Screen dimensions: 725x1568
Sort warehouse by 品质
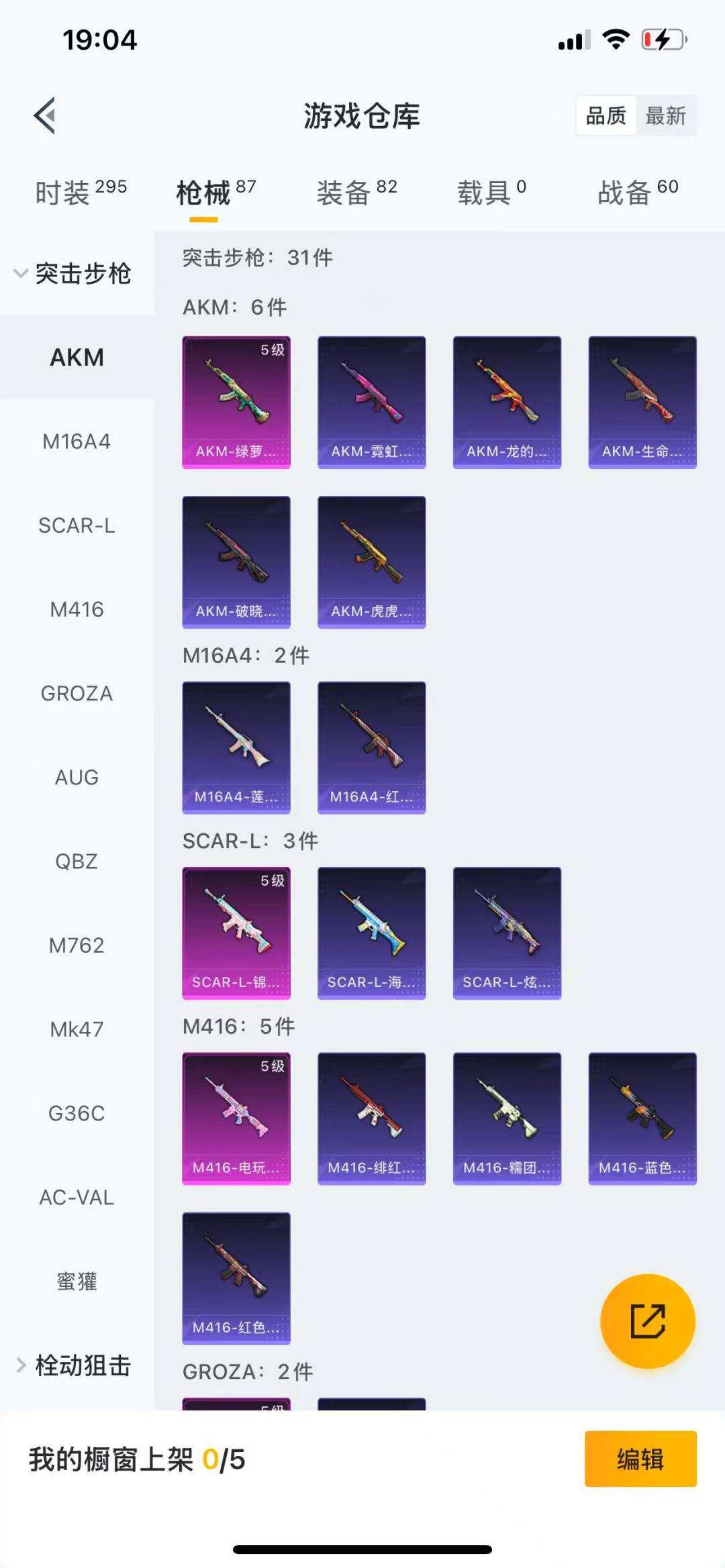coord(606,116)
